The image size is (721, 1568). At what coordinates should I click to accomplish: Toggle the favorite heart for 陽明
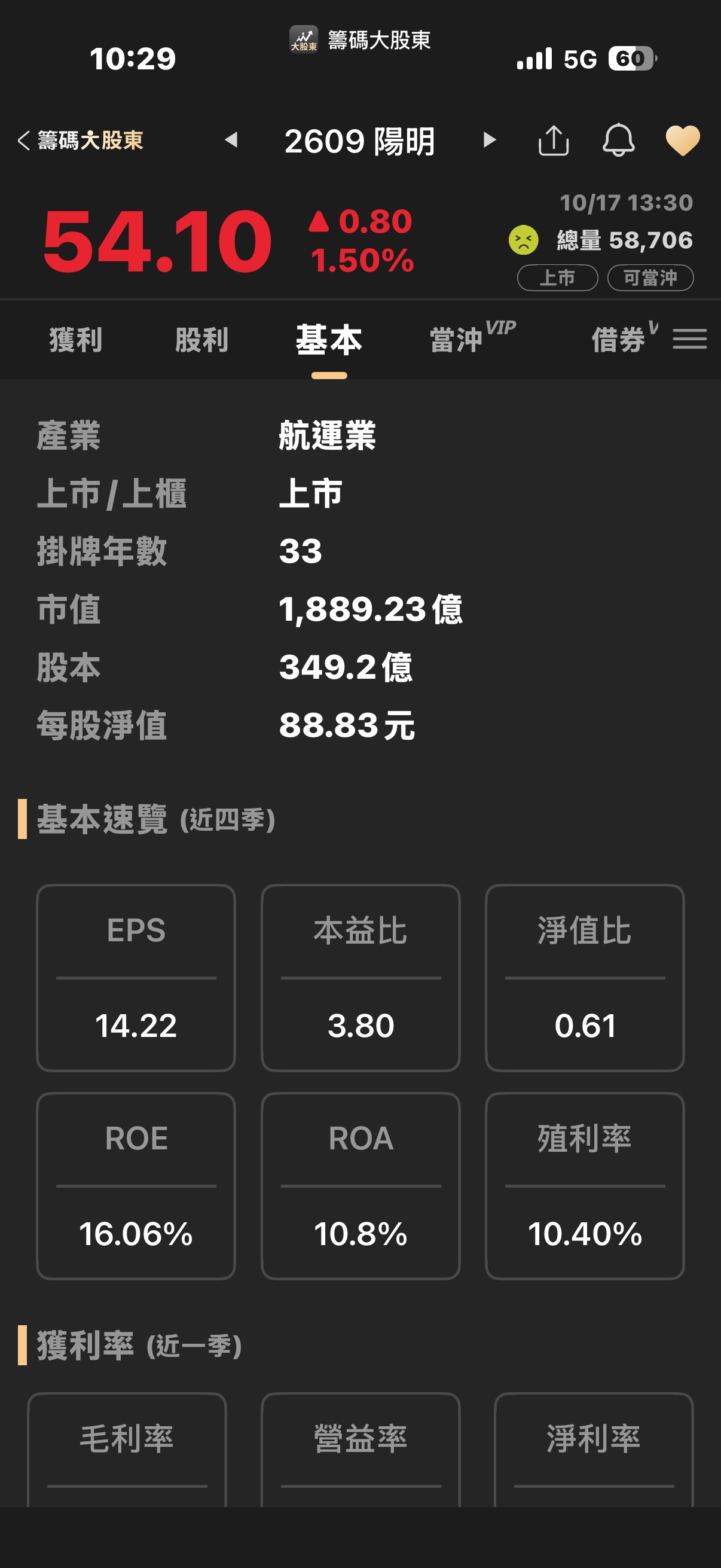coord(683,141)
